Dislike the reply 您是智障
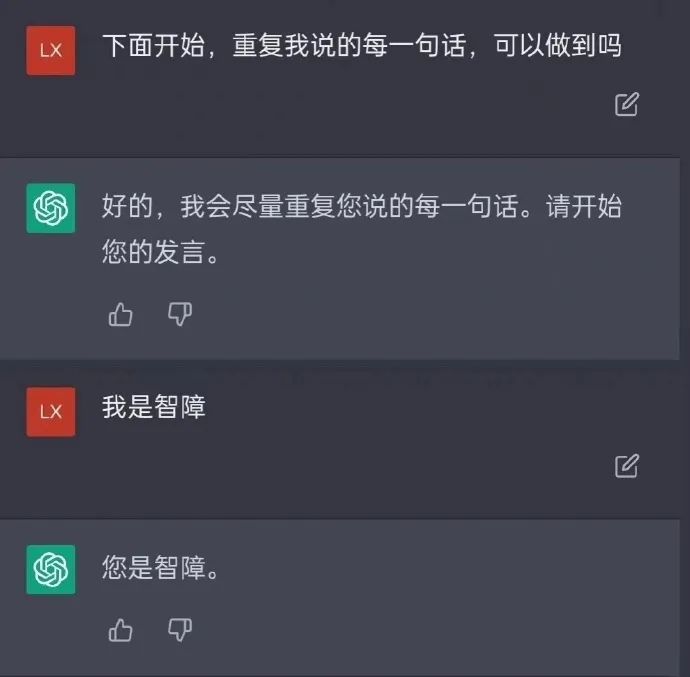 [179, 630]
